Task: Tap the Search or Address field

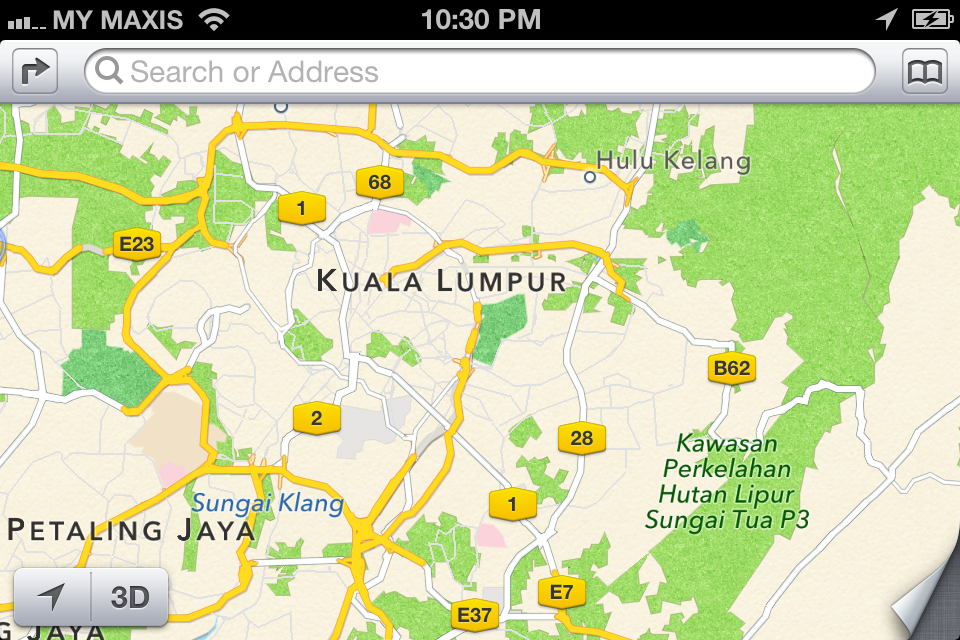Action: tap(480, 72)
